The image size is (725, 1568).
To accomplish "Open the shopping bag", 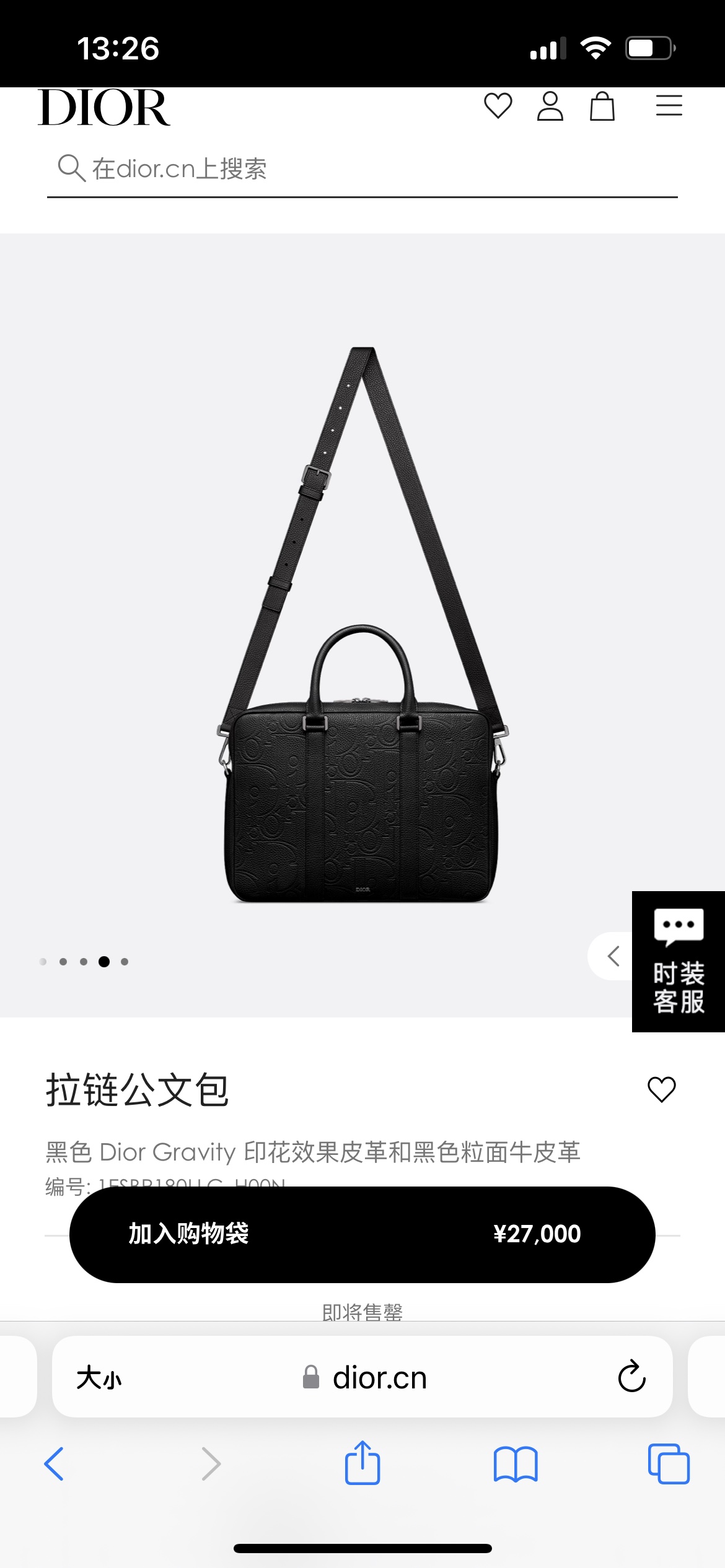I will 602,106.
